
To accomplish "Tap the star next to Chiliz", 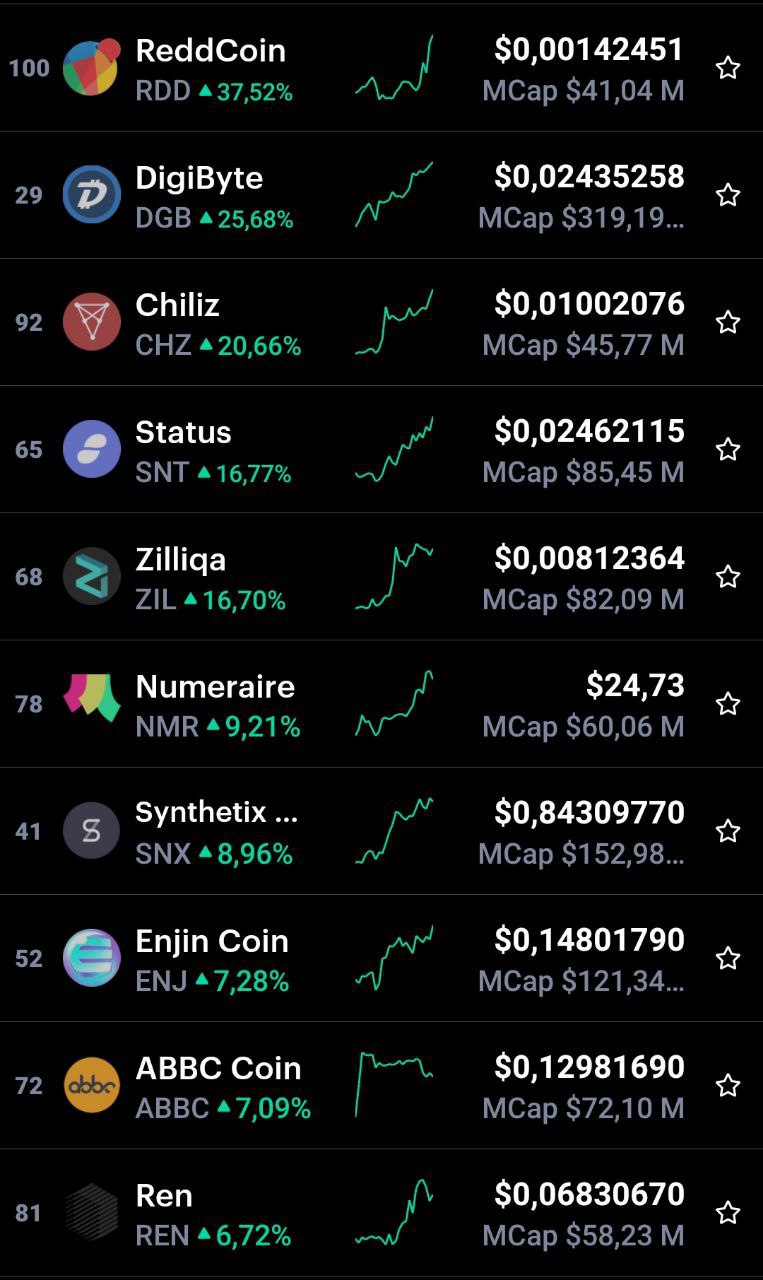I will coord(728,322).
